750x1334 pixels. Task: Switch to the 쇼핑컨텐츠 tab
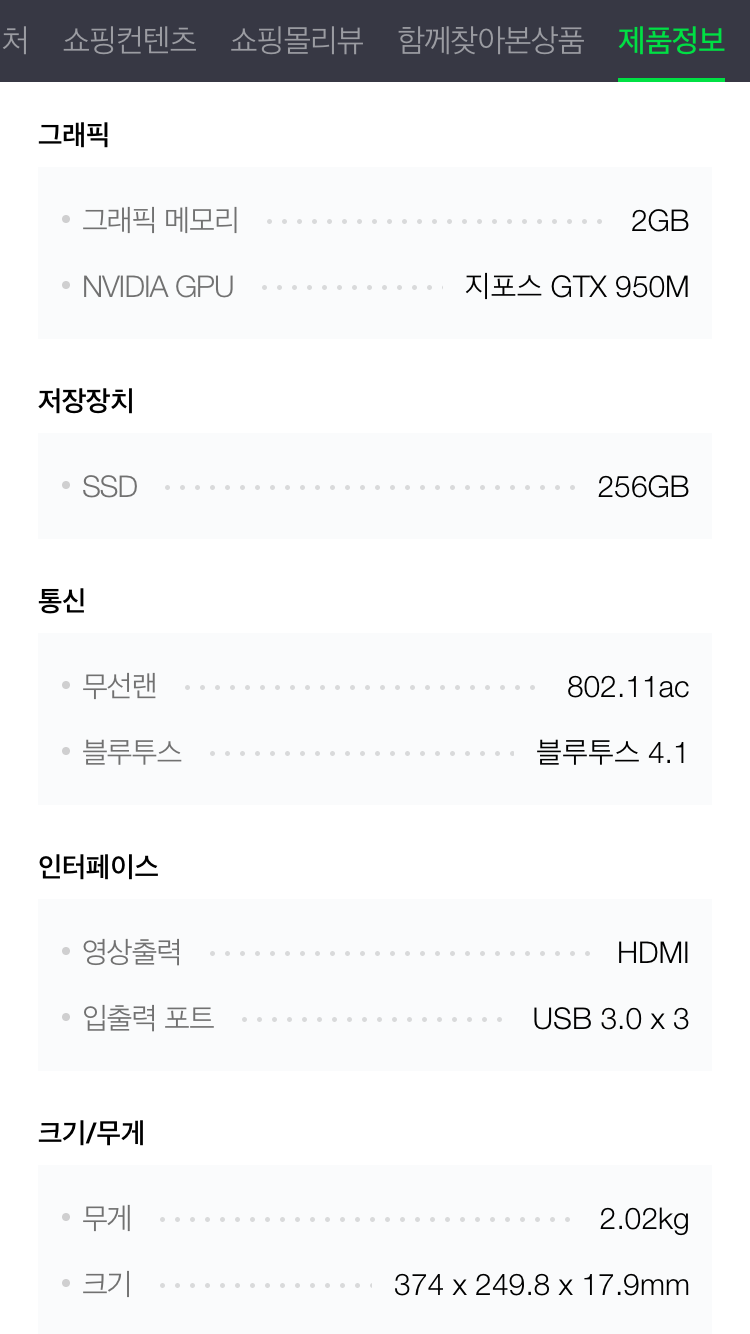(x=129, y=40)
